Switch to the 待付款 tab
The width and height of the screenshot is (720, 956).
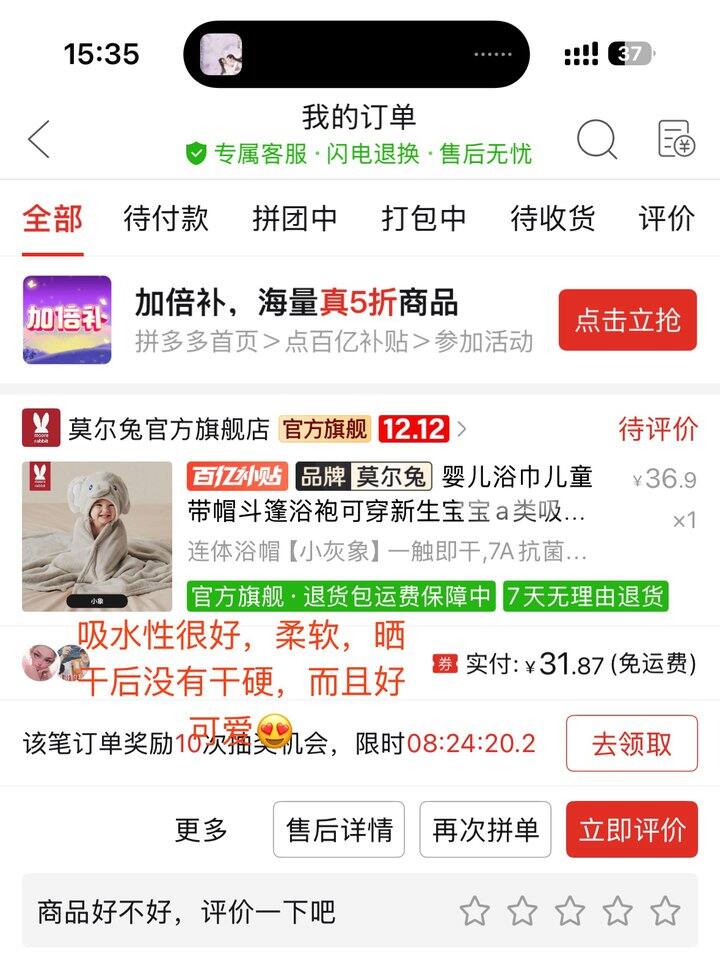[166, 218]
